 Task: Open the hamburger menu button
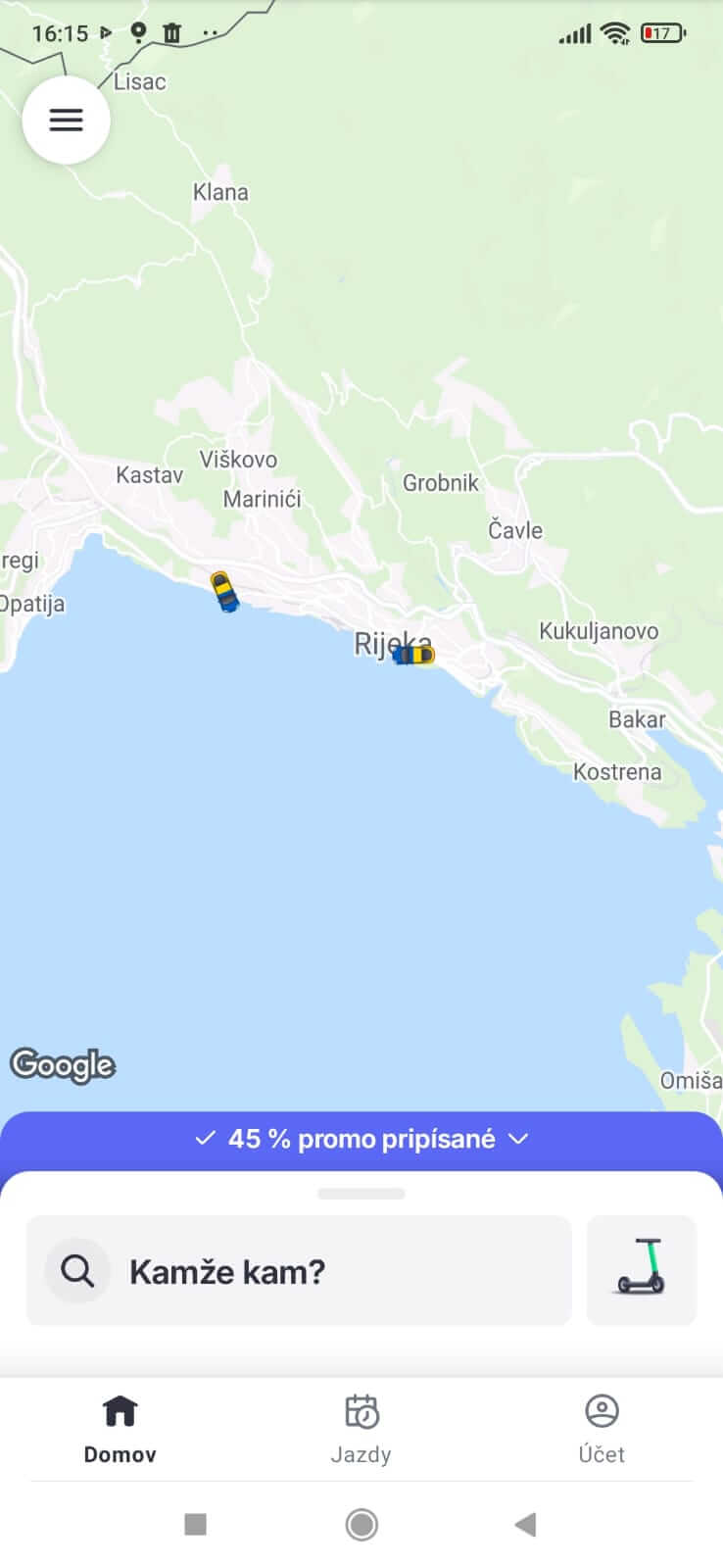(66, 120)
